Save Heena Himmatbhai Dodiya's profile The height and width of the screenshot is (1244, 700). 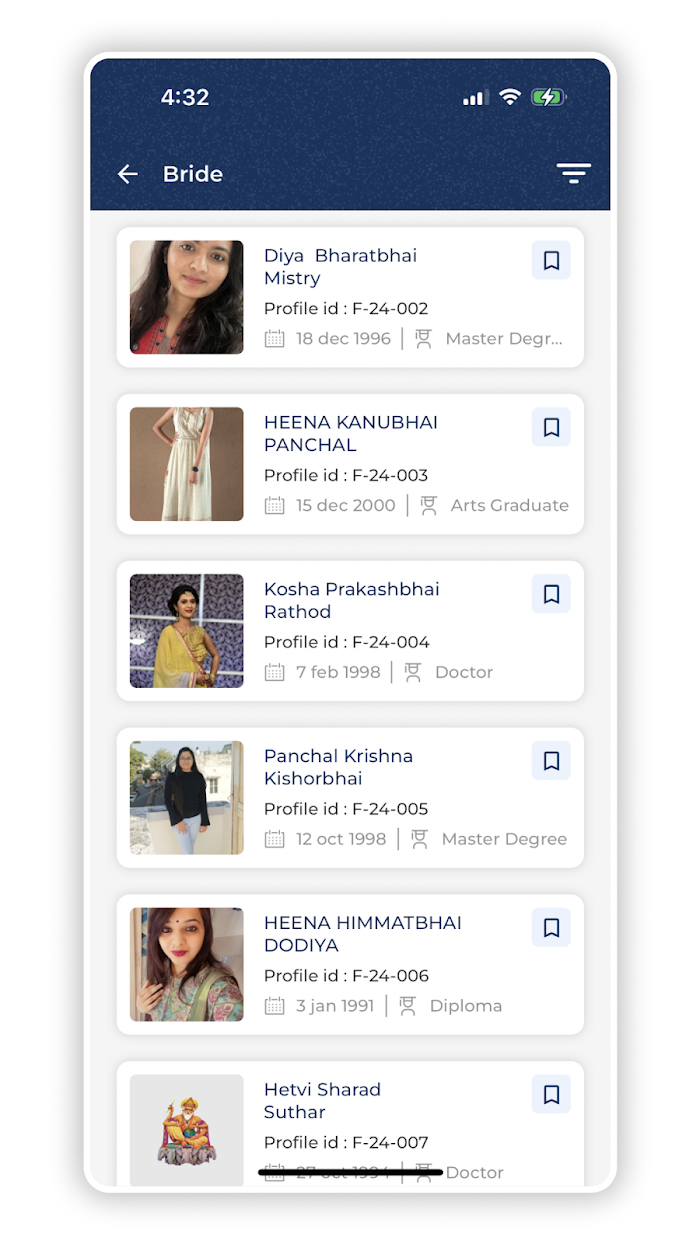pyautogui.click(x=551, y=928)
